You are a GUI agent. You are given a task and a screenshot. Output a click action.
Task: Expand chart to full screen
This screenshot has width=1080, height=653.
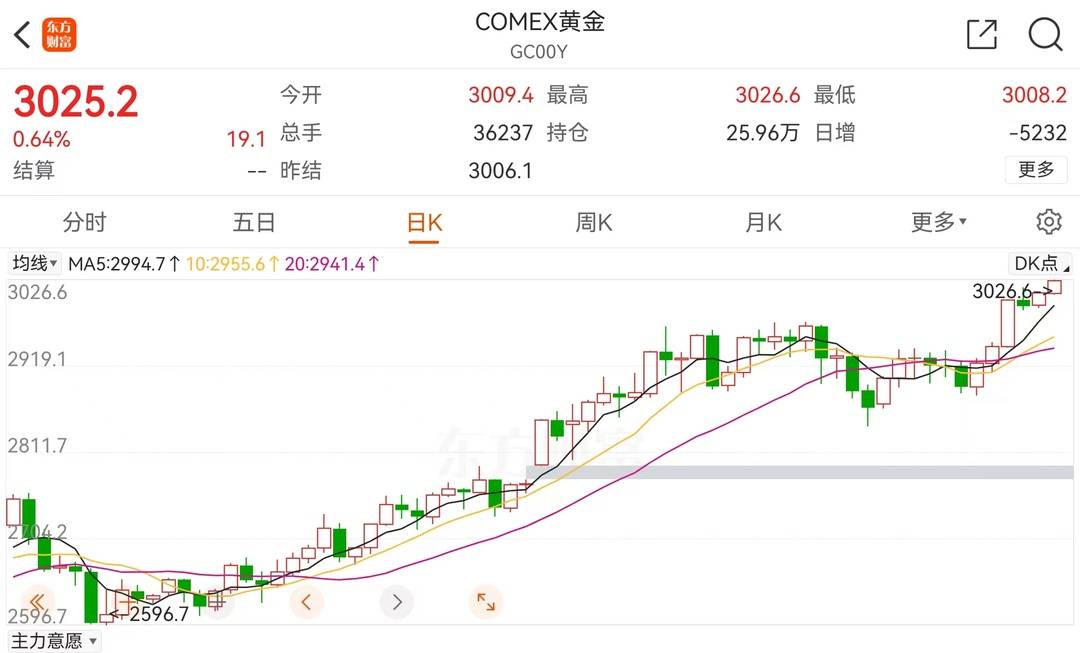[x=486, y=602]
